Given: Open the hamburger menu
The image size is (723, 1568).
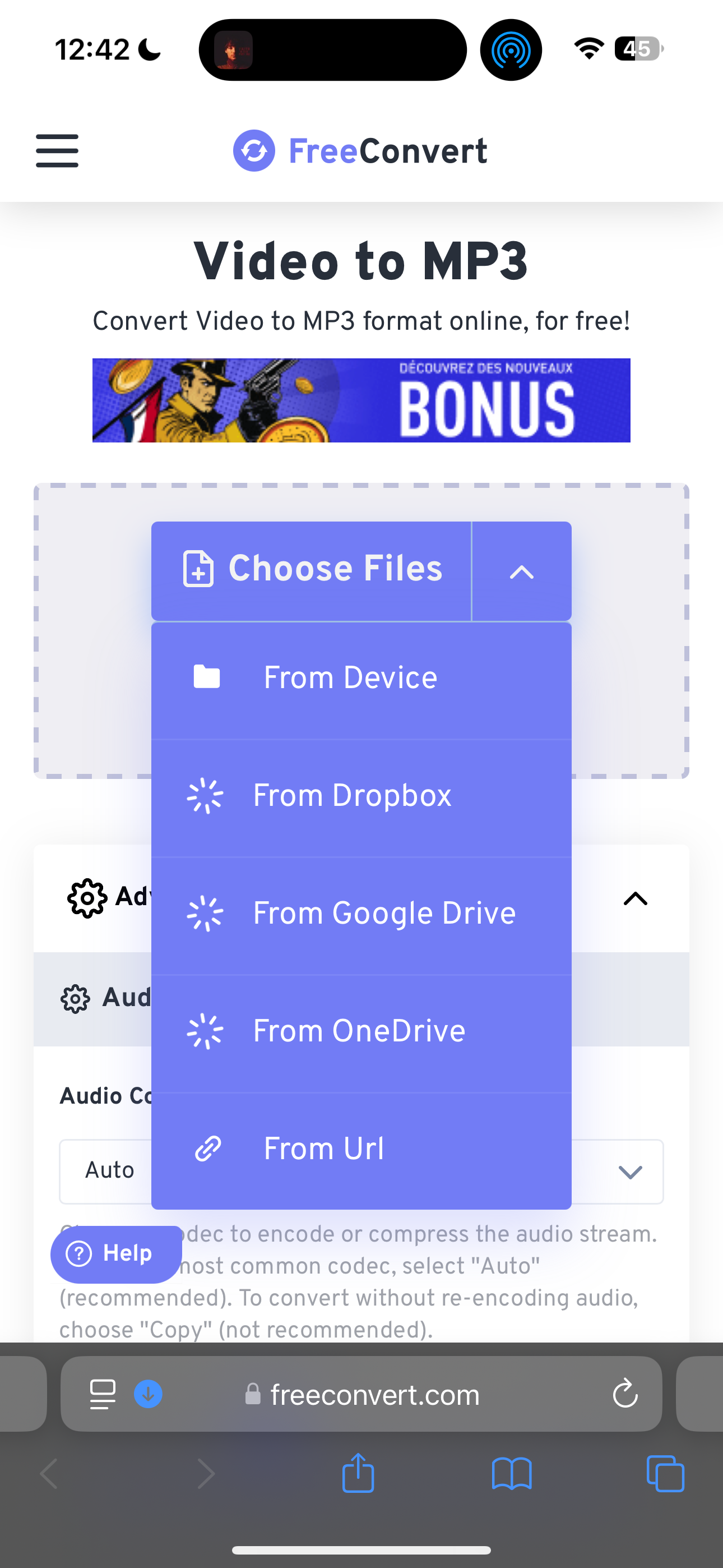Looking at the screenshot, I should 57,150.
